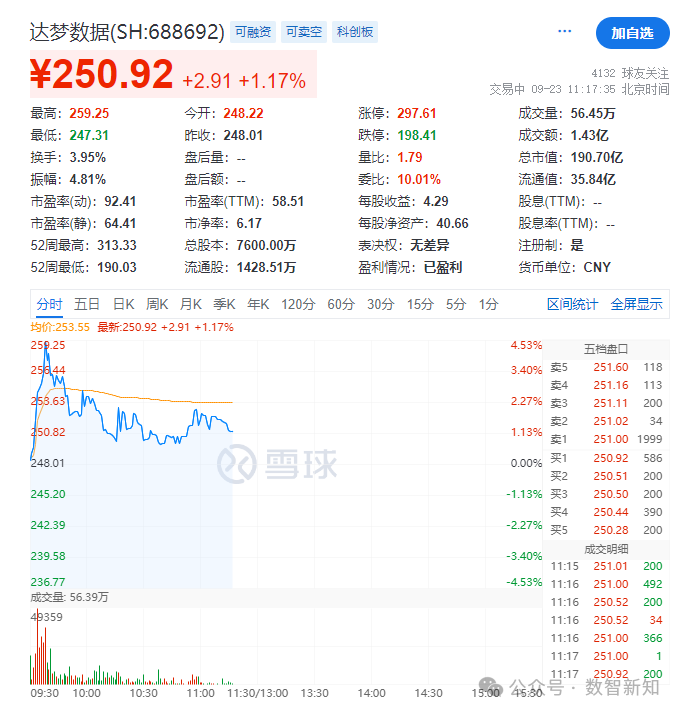Select the 日K chart tab
The image size is (681, 714).
[123, 304]
